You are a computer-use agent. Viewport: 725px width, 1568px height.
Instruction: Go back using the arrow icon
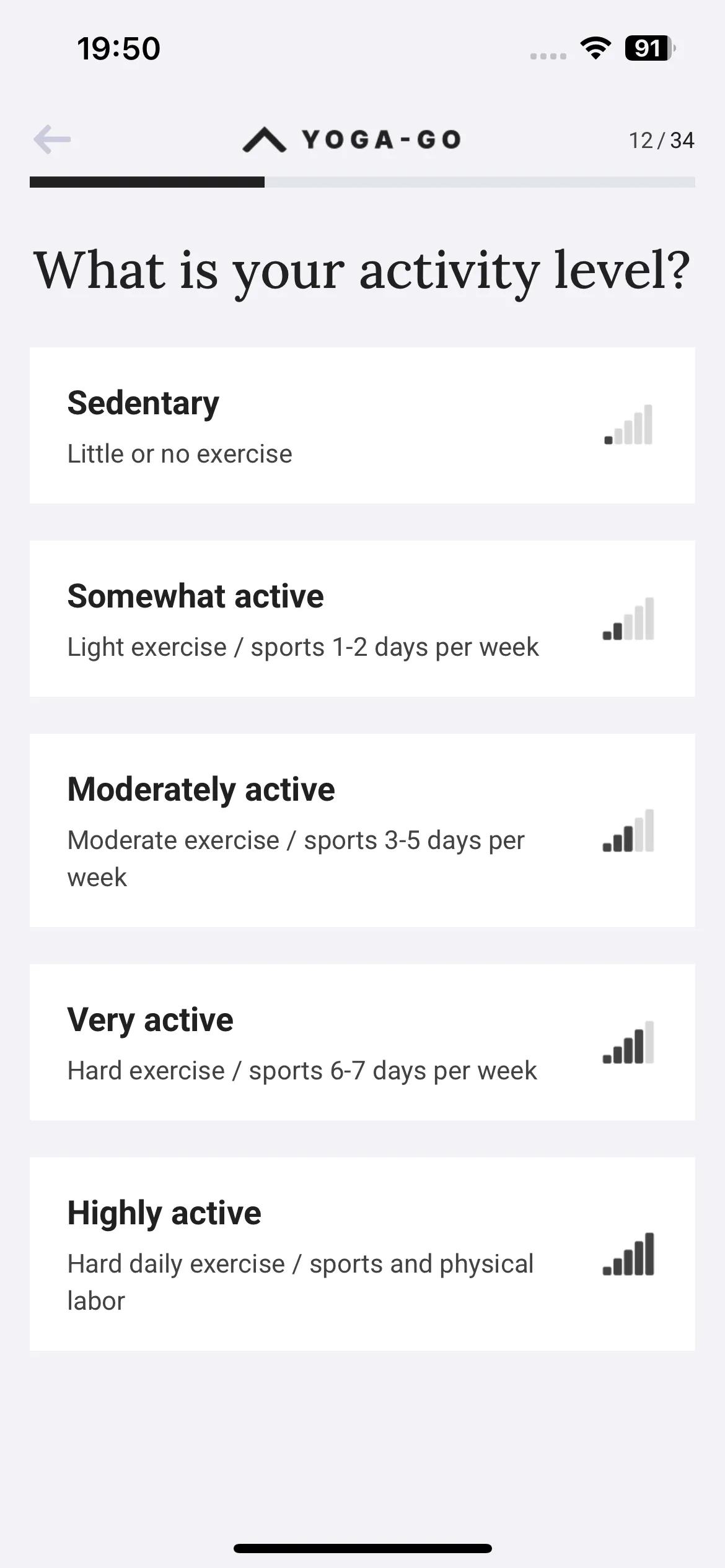pyautogui.click(x=52, y=139)
